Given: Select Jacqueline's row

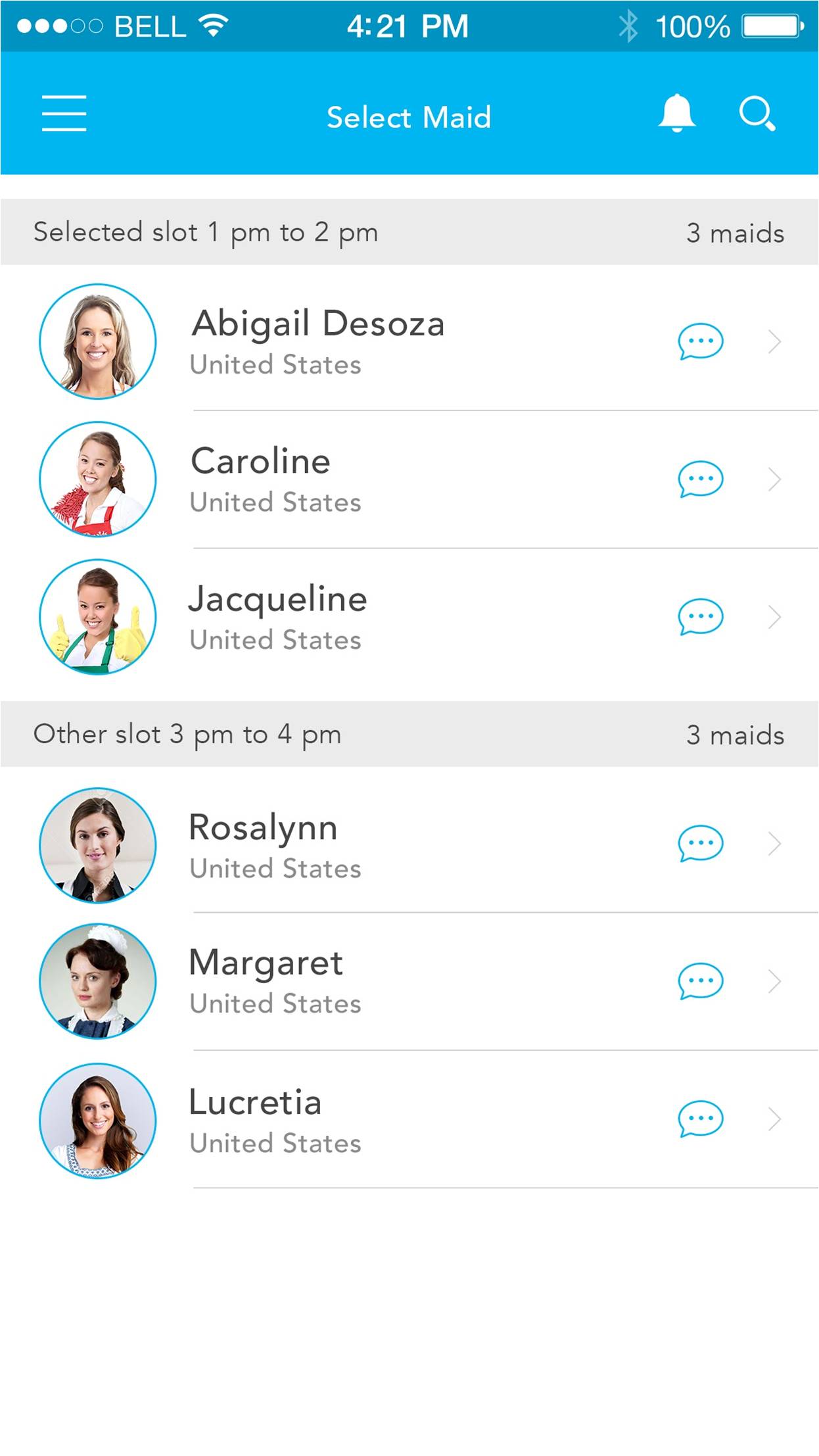Looking at the screenshot, I should click(x=278, y=617).
